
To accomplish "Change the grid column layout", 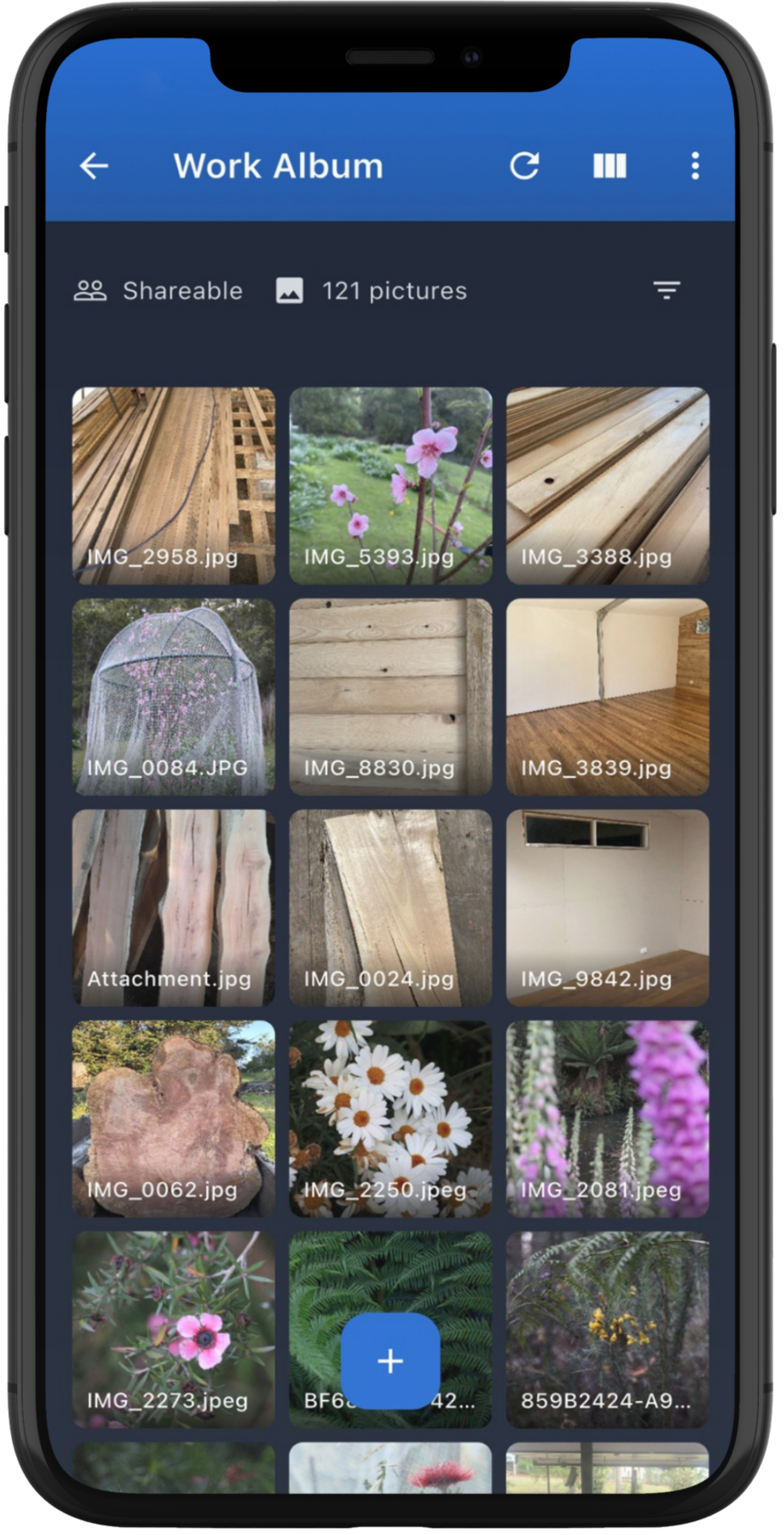I will (x=609, y=166).
